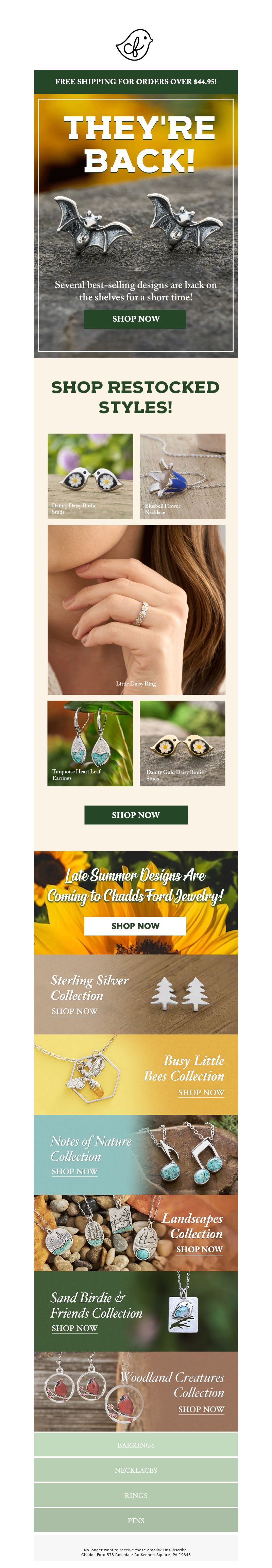Viewport: 272px width, 1568px height.
Task: Open Turquoise Heart Leaf Earrings tile
Action: point(90,742)
